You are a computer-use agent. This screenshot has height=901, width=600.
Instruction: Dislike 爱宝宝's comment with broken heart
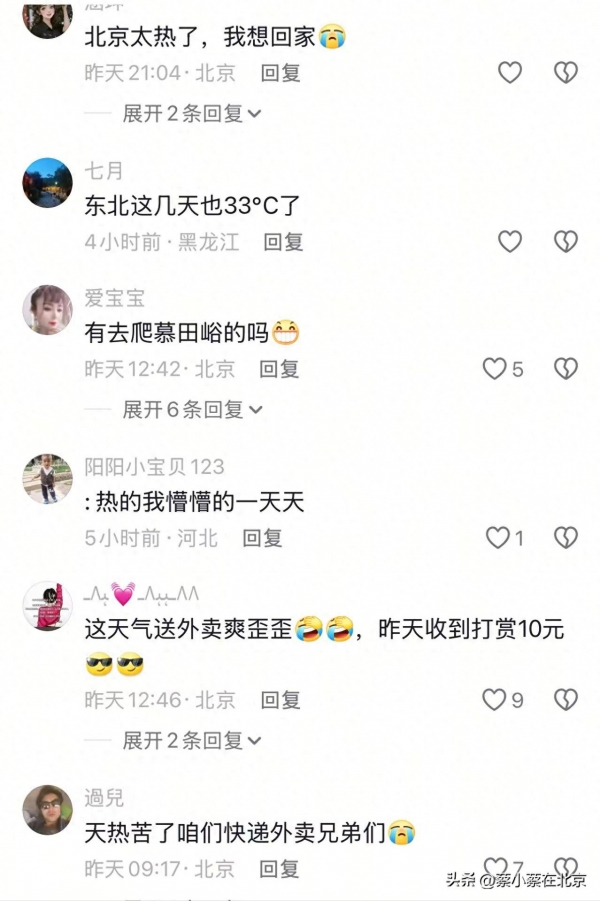click(x=566, y=369)
